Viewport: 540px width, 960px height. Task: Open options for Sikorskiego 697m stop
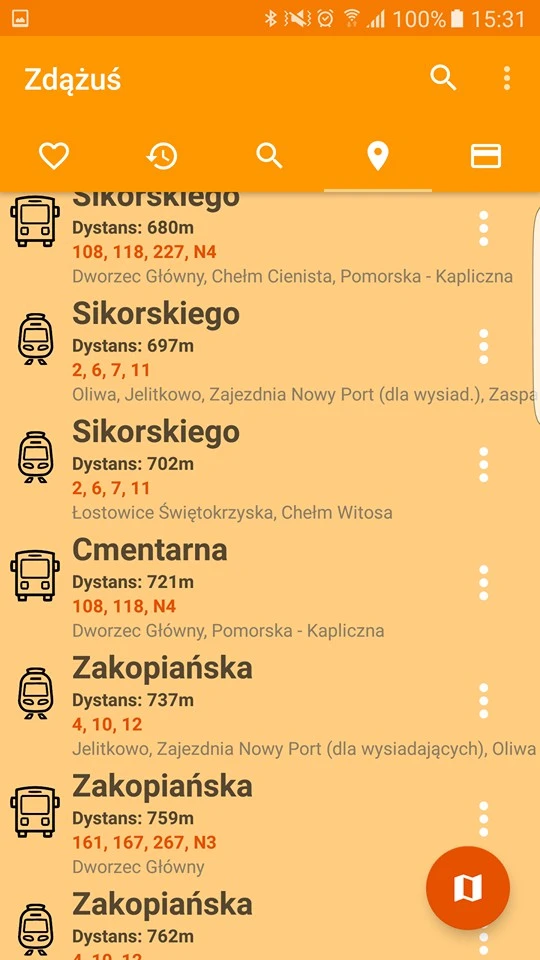pos(484,347)
